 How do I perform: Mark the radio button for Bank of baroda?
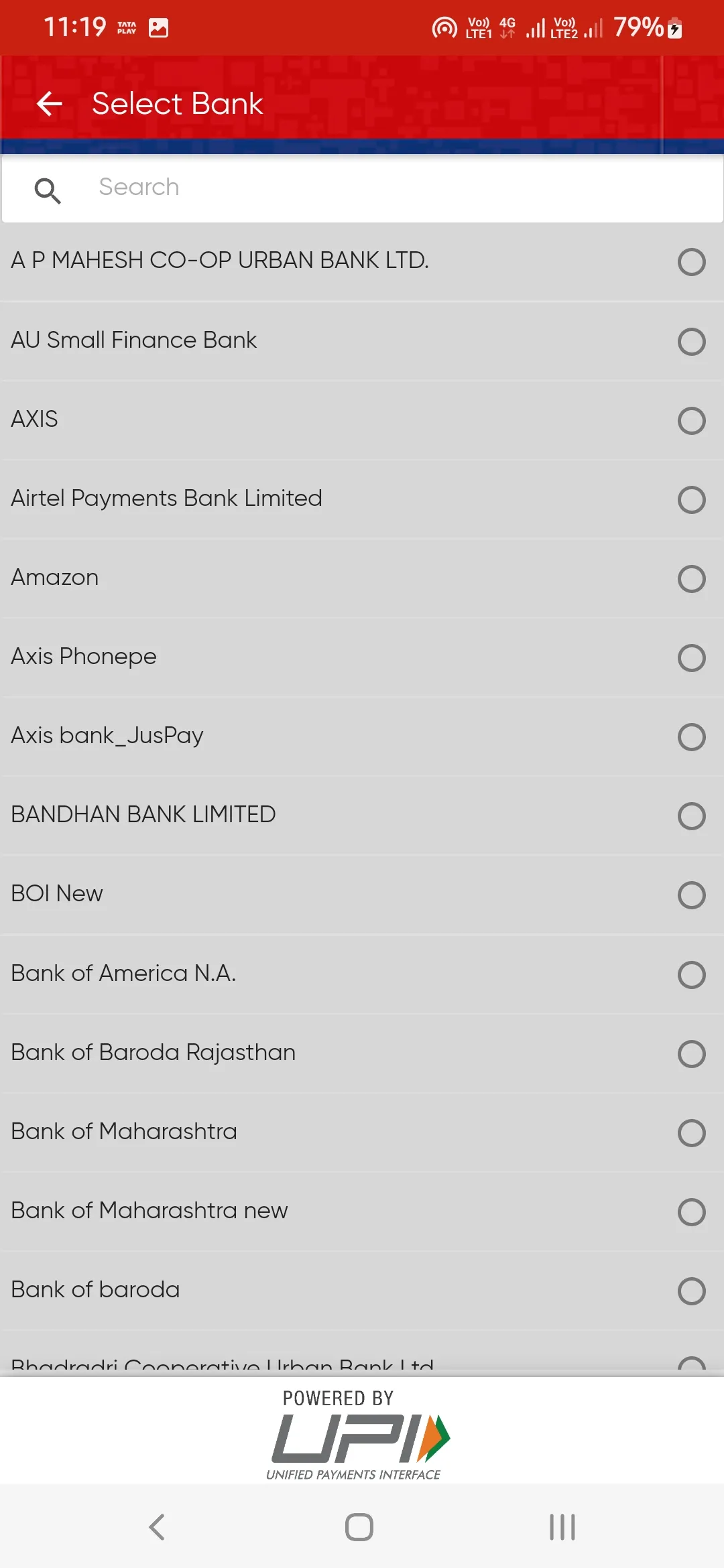(691, 1291)
